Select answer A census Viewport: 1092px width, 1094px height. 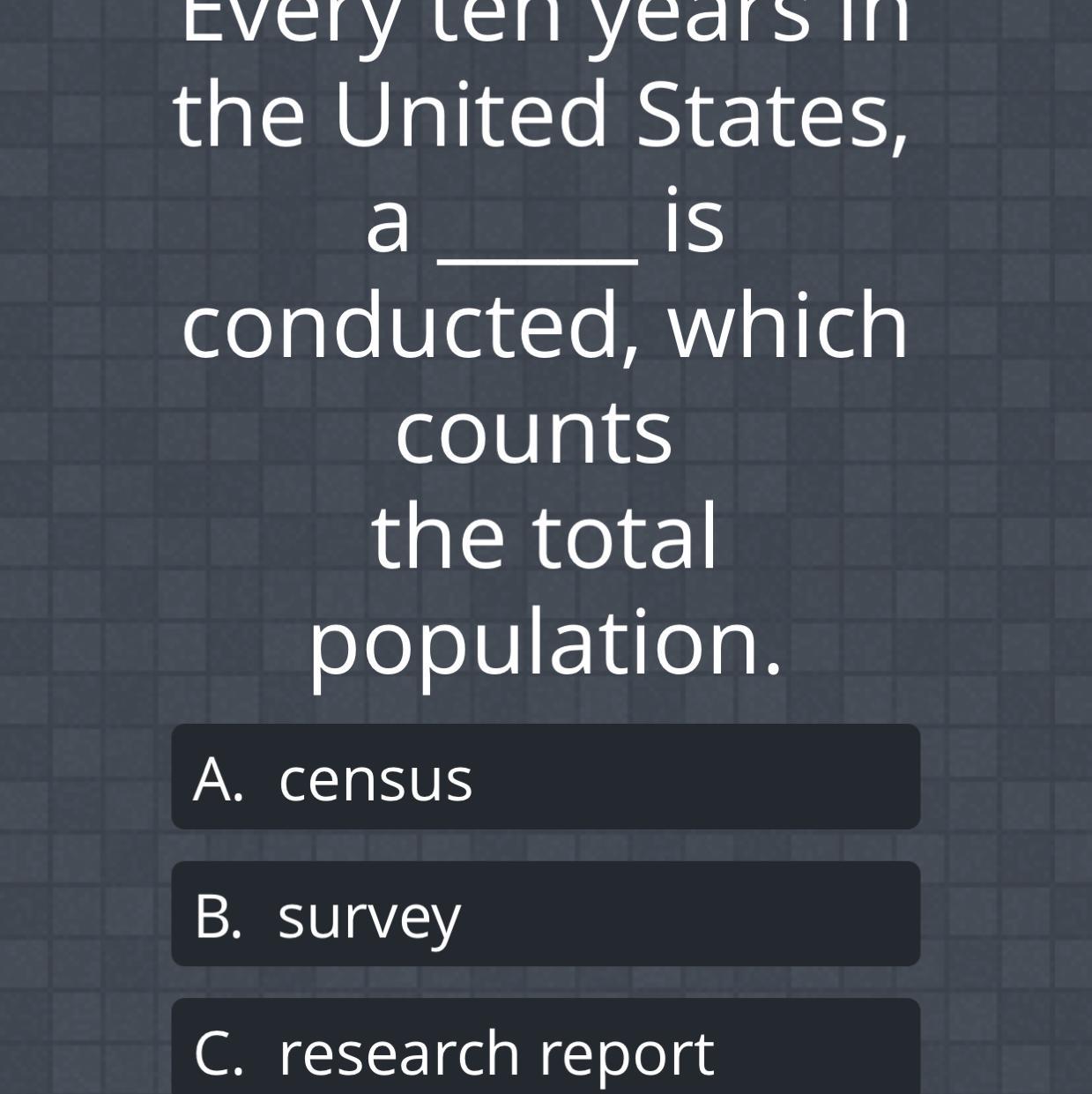click(546, 778)
